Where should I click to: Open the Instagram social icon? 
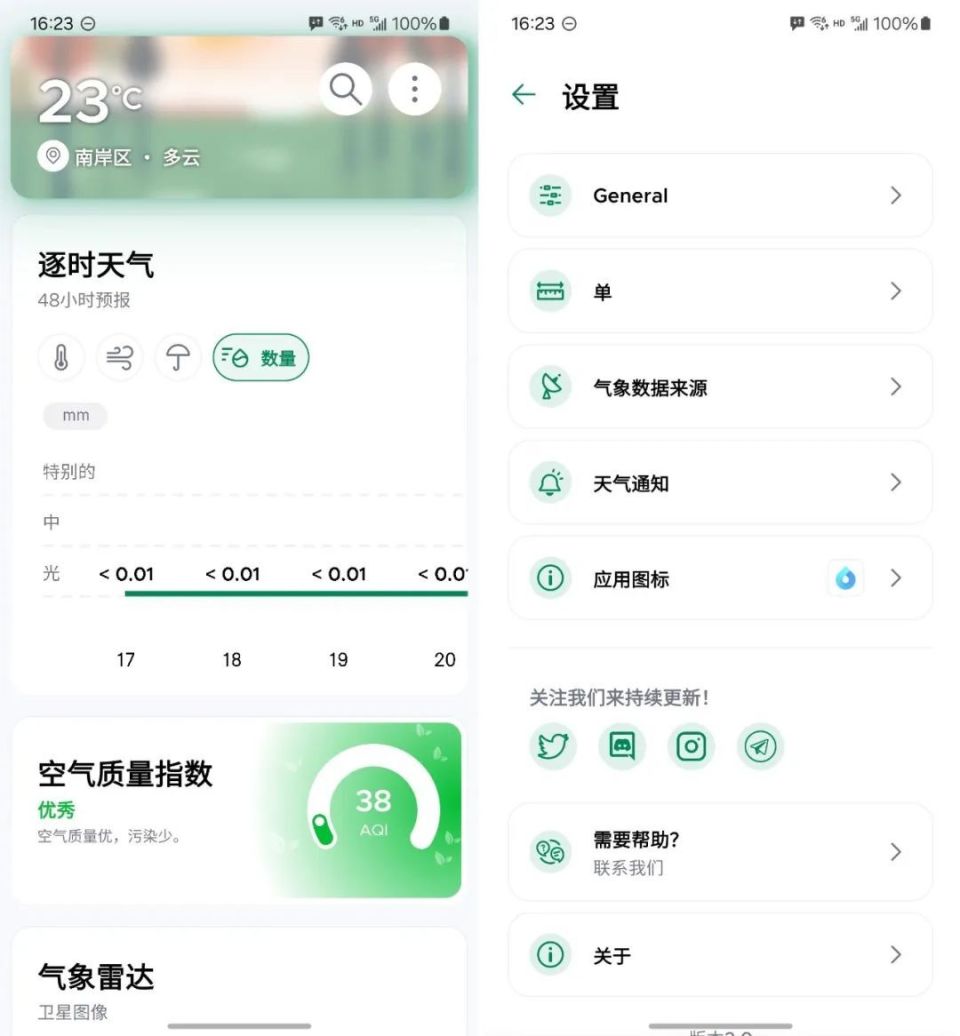click(x=691, y=746)
